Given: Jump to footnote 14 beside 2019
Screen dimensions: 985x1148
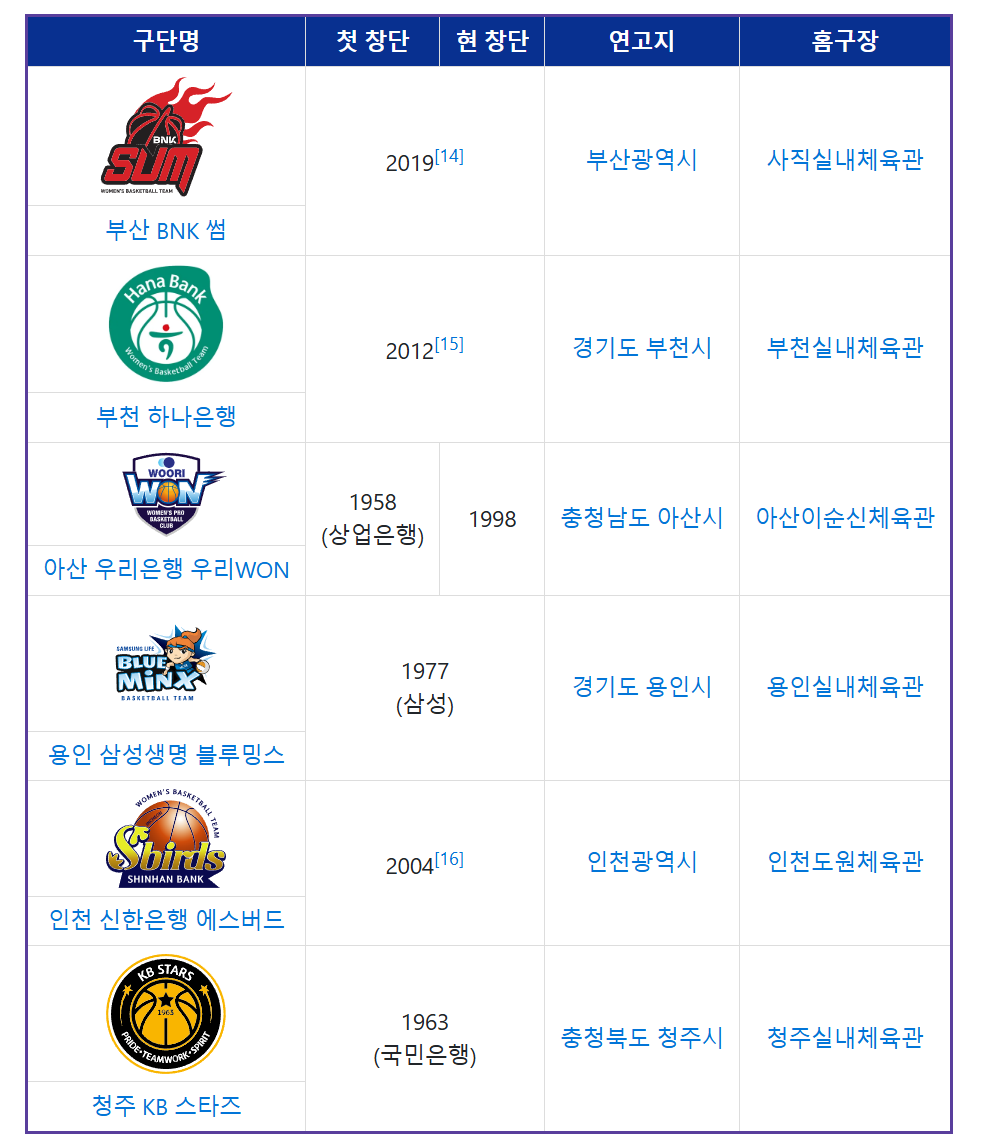Looking at the screenshot, I should click(x=449, y=156).
